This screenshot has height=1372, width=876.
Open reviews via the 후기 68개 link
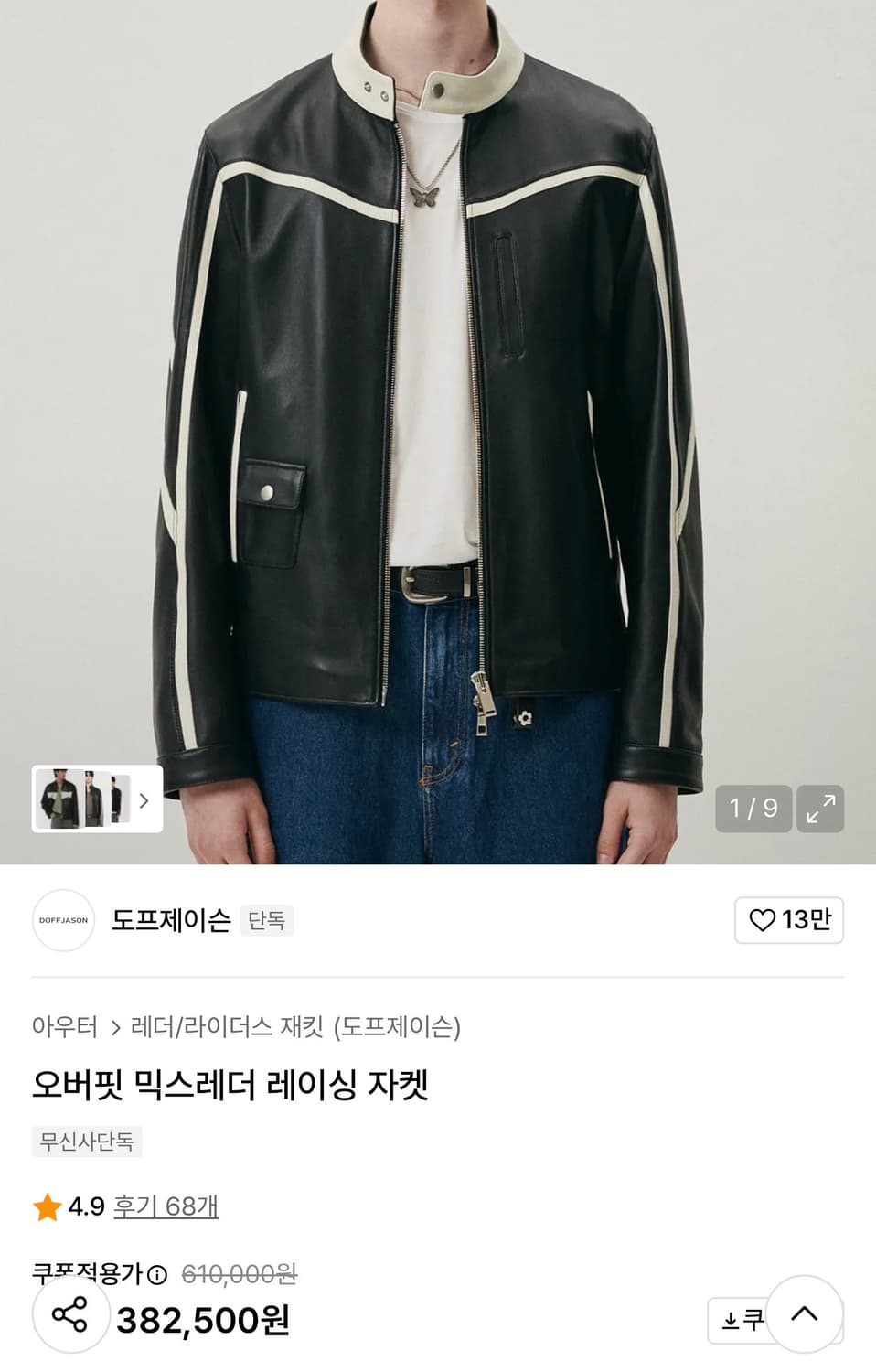165,1206
